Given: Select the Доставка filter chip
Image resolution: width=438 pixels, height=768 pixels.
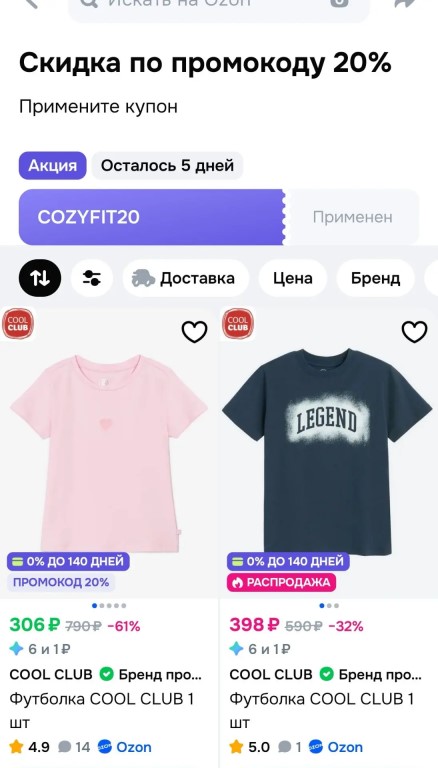Looking at the screenshot, I should 186,278.
